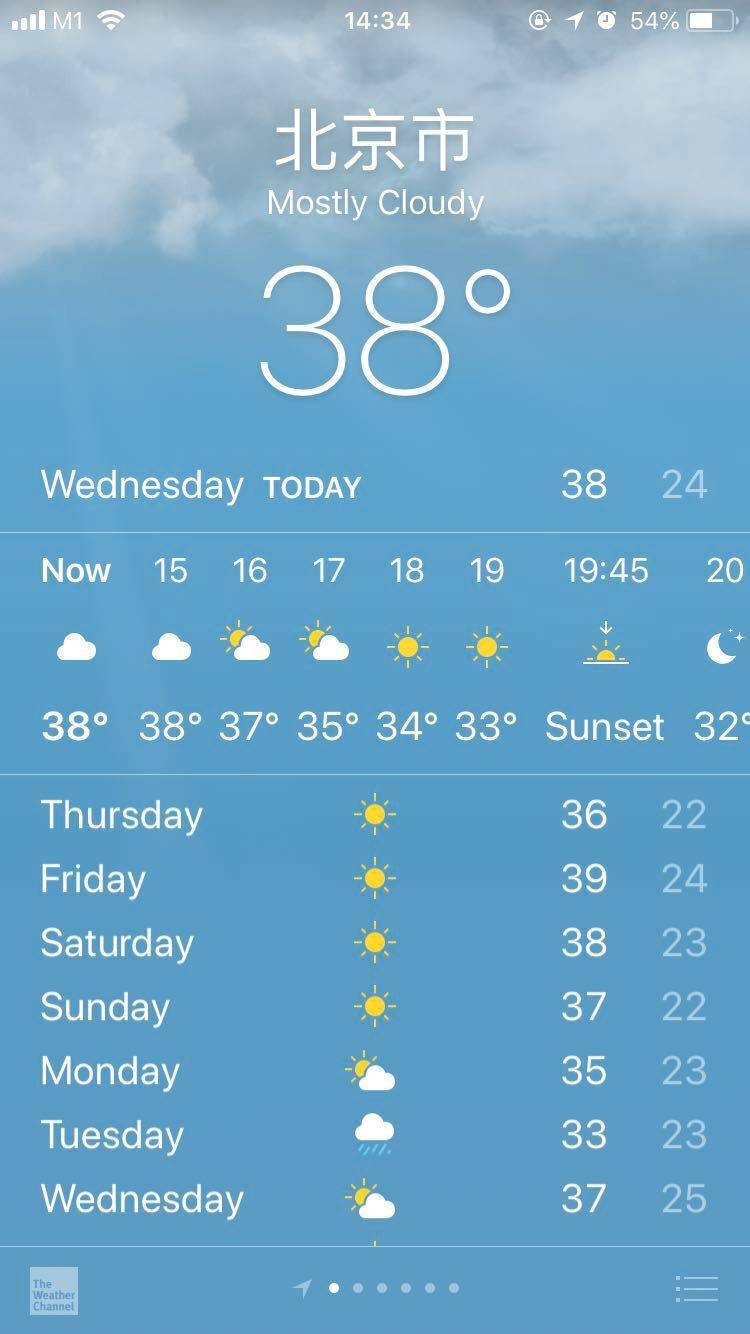Tap the page indicator dots
This screenshot has height=1334, width=750.
(x=382, y=1288)
